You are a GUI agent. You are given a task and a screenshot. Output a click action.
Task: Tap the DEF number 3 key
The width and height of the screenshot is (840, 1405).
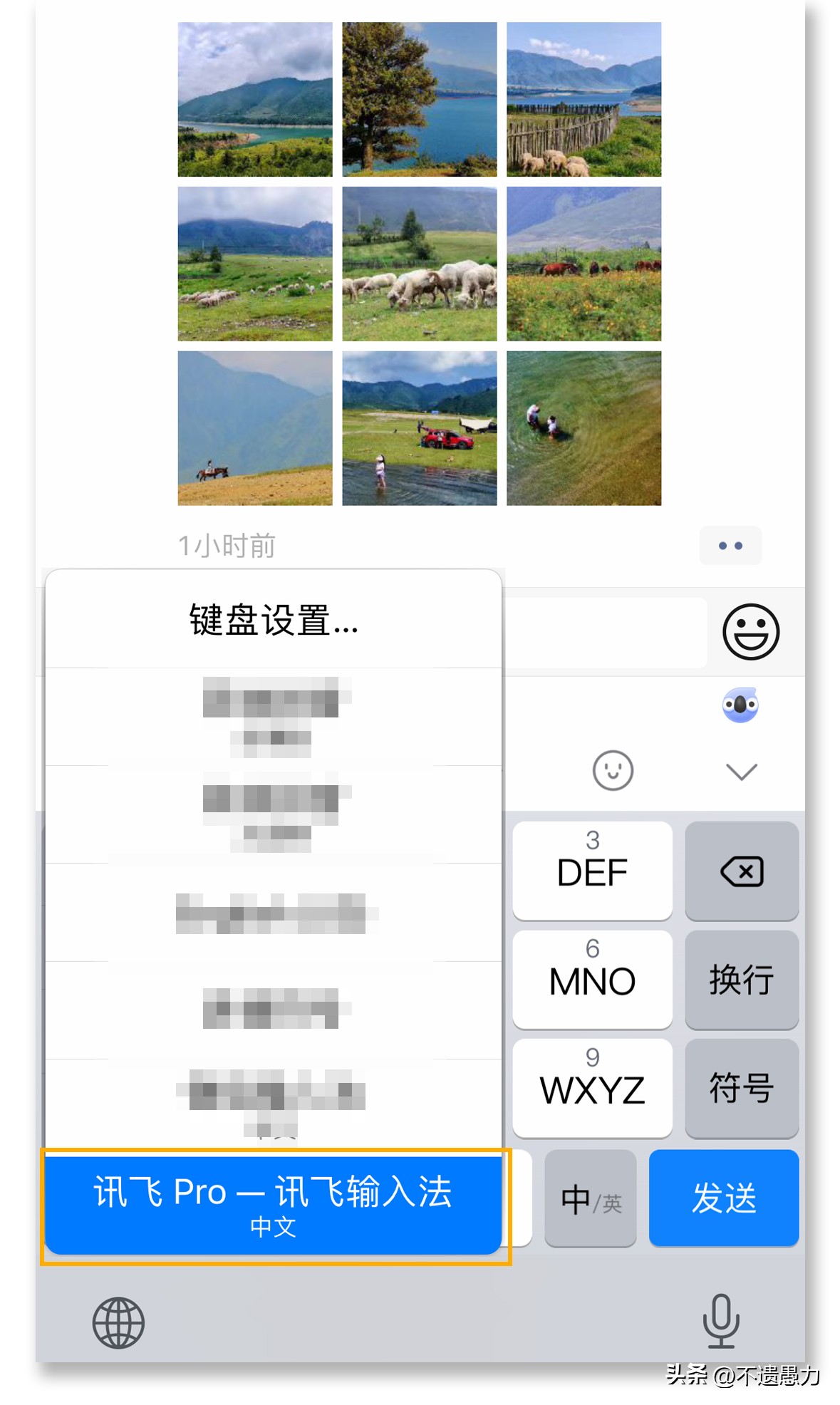coord(591,871)
